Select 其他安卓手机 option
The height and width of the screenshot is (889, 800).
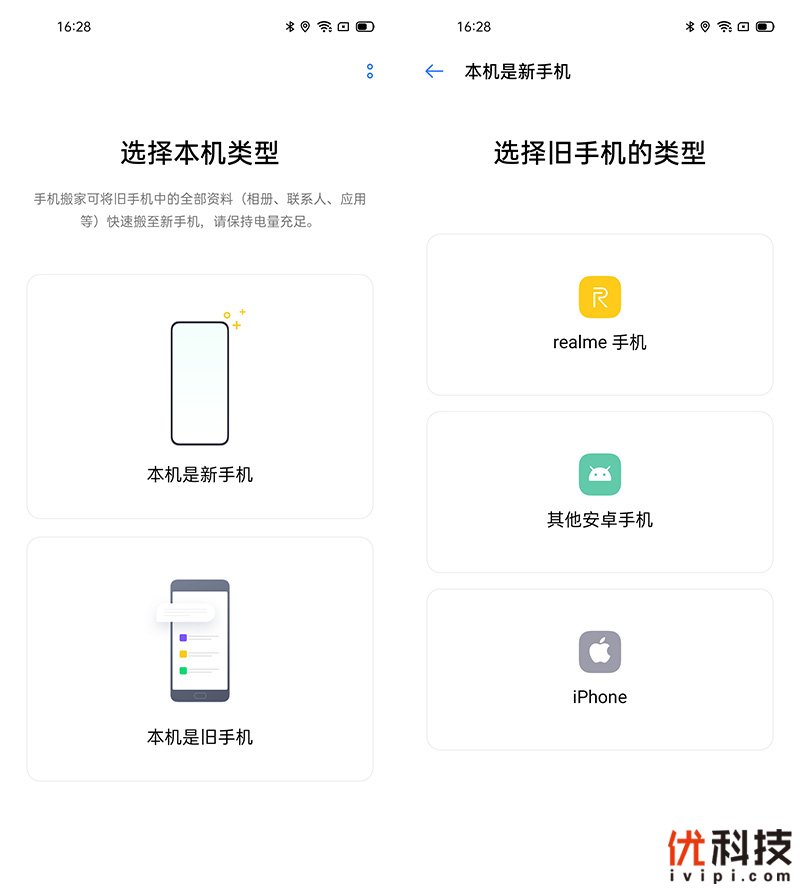pos(600,492)
